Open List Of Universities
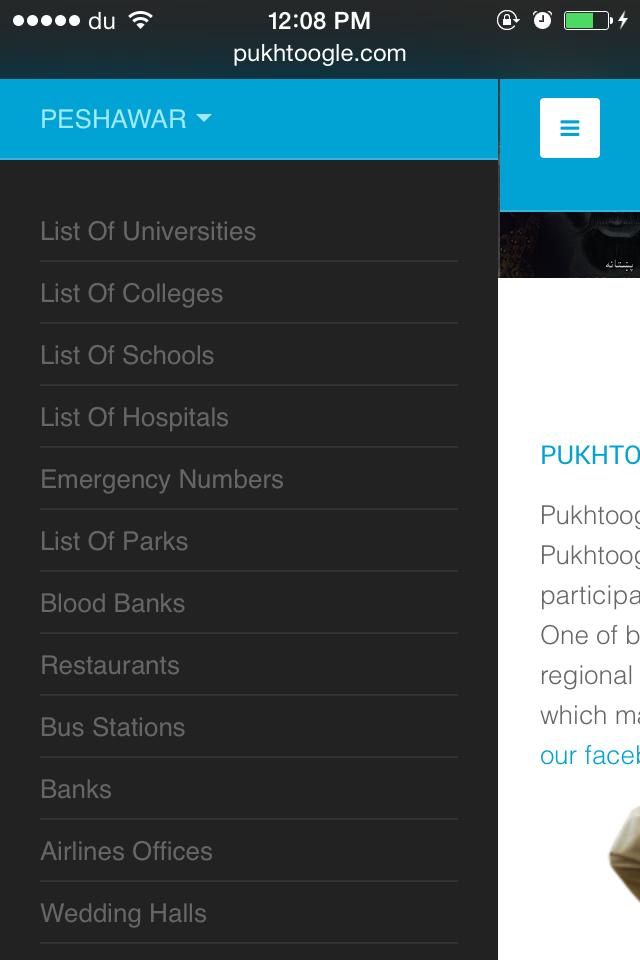640x960 pixels. pyautogui.click(x=148, y=231)
